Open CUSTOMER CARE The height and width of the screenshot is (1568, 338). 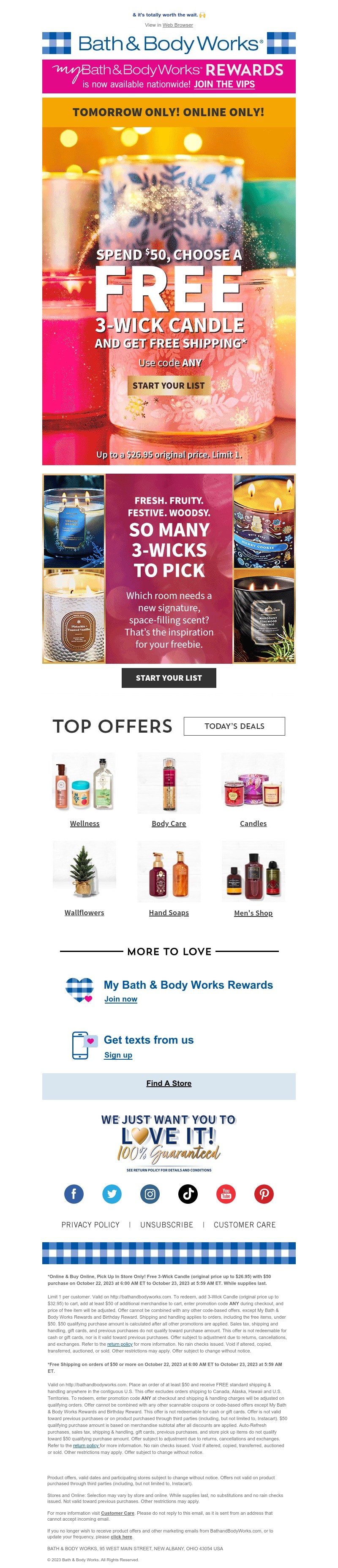pyautogui.click(x=244, y=1224)
